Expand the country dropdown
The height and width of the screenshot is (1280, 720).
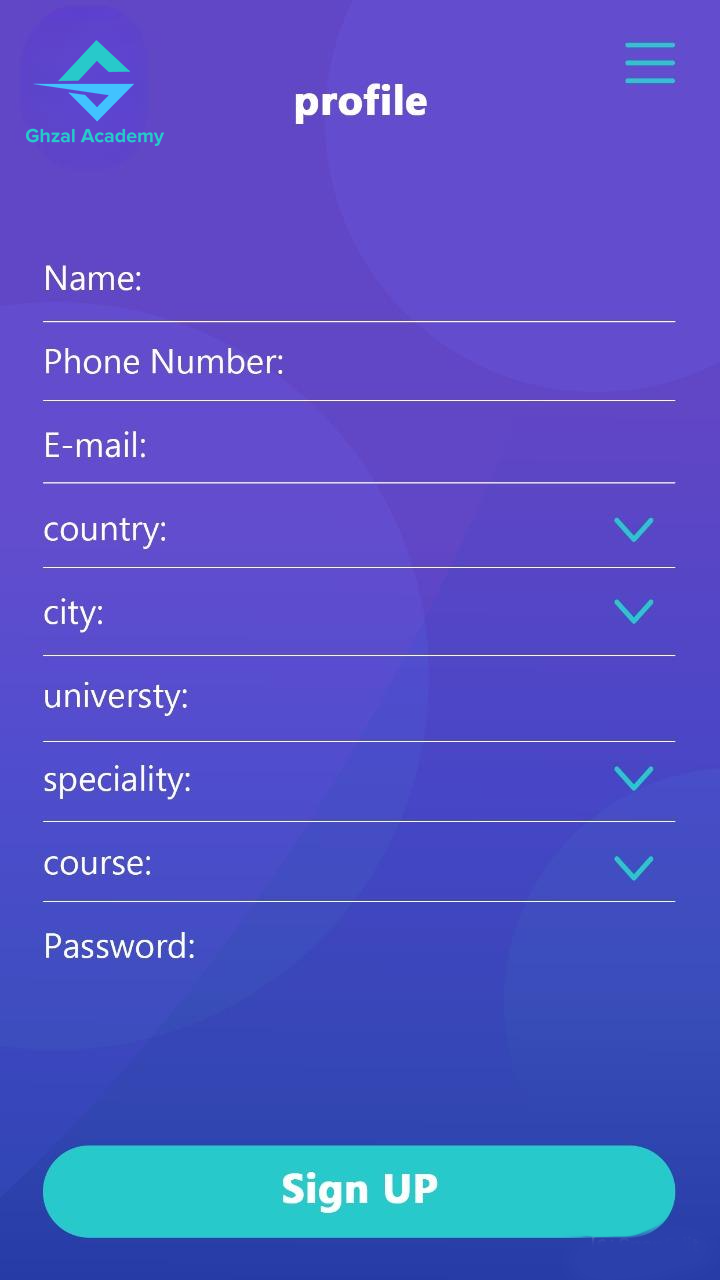[633, 529]
